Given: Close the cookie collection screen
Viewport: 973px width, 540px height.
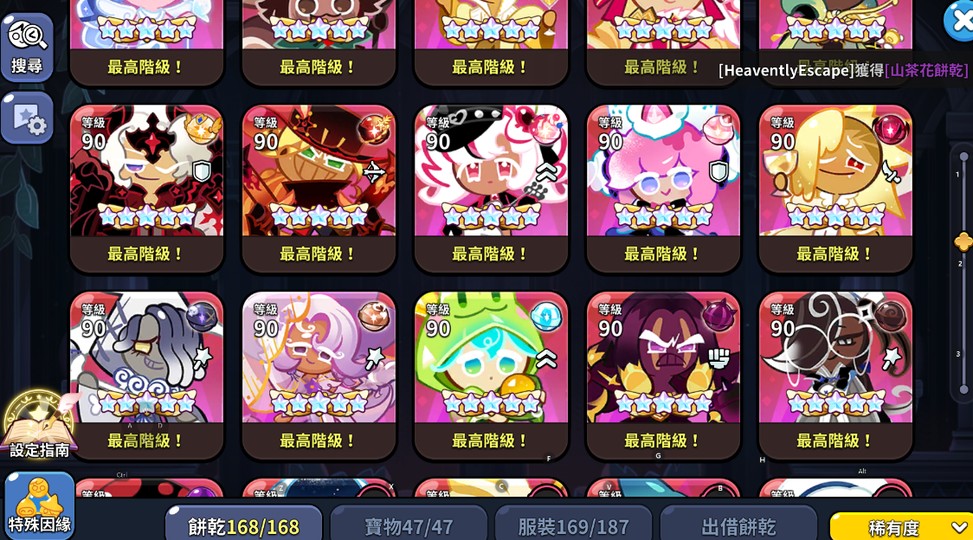Looking at the screenshot, I should tap(959, 20).
